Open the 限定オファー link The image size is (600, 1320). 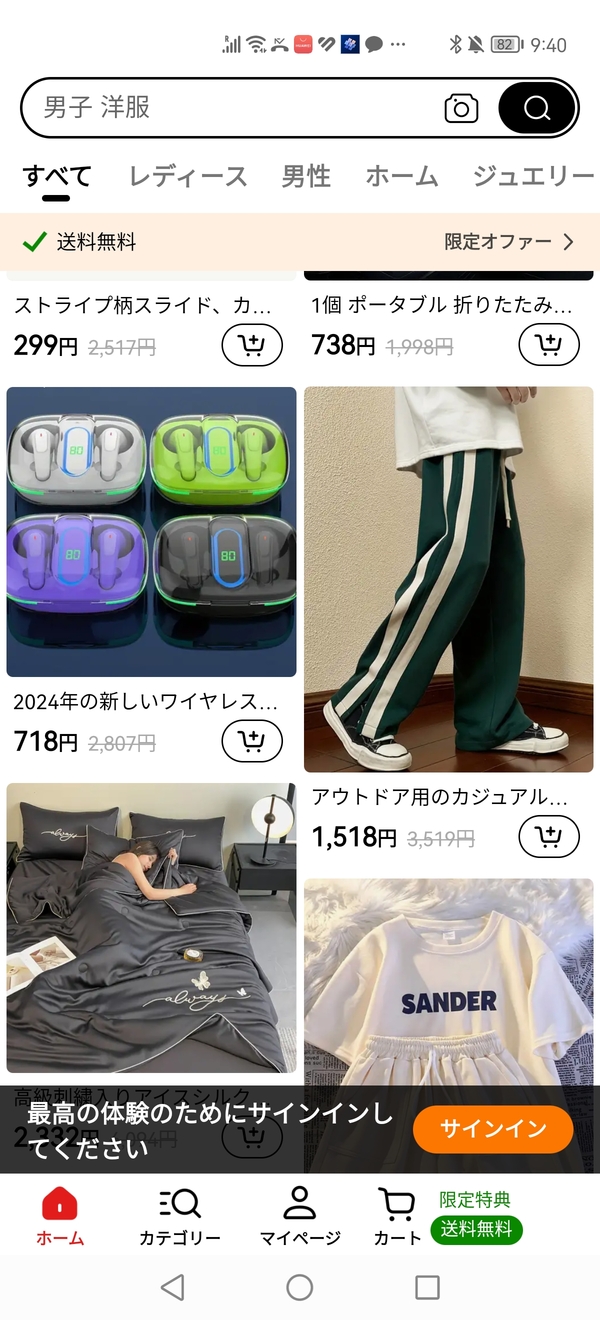(509, 242)
